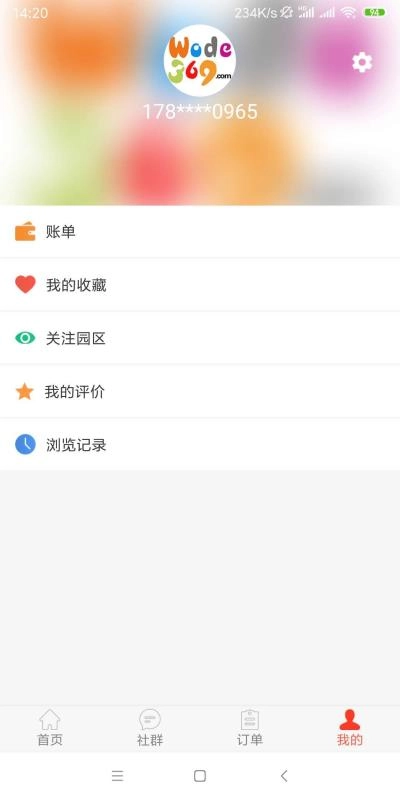
Task: Switch to the 社群 tab
Action: point(150,728)
